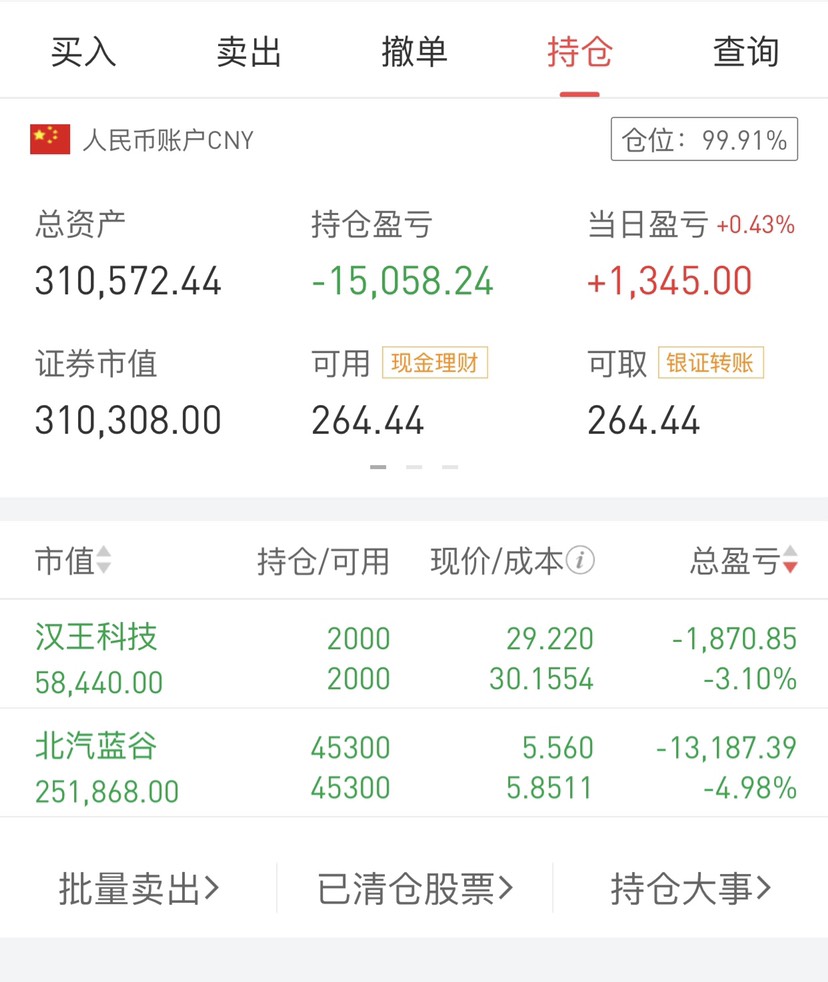Tap the 仓位 99.91% badge
828x982 pixels.
click(704, 140)
